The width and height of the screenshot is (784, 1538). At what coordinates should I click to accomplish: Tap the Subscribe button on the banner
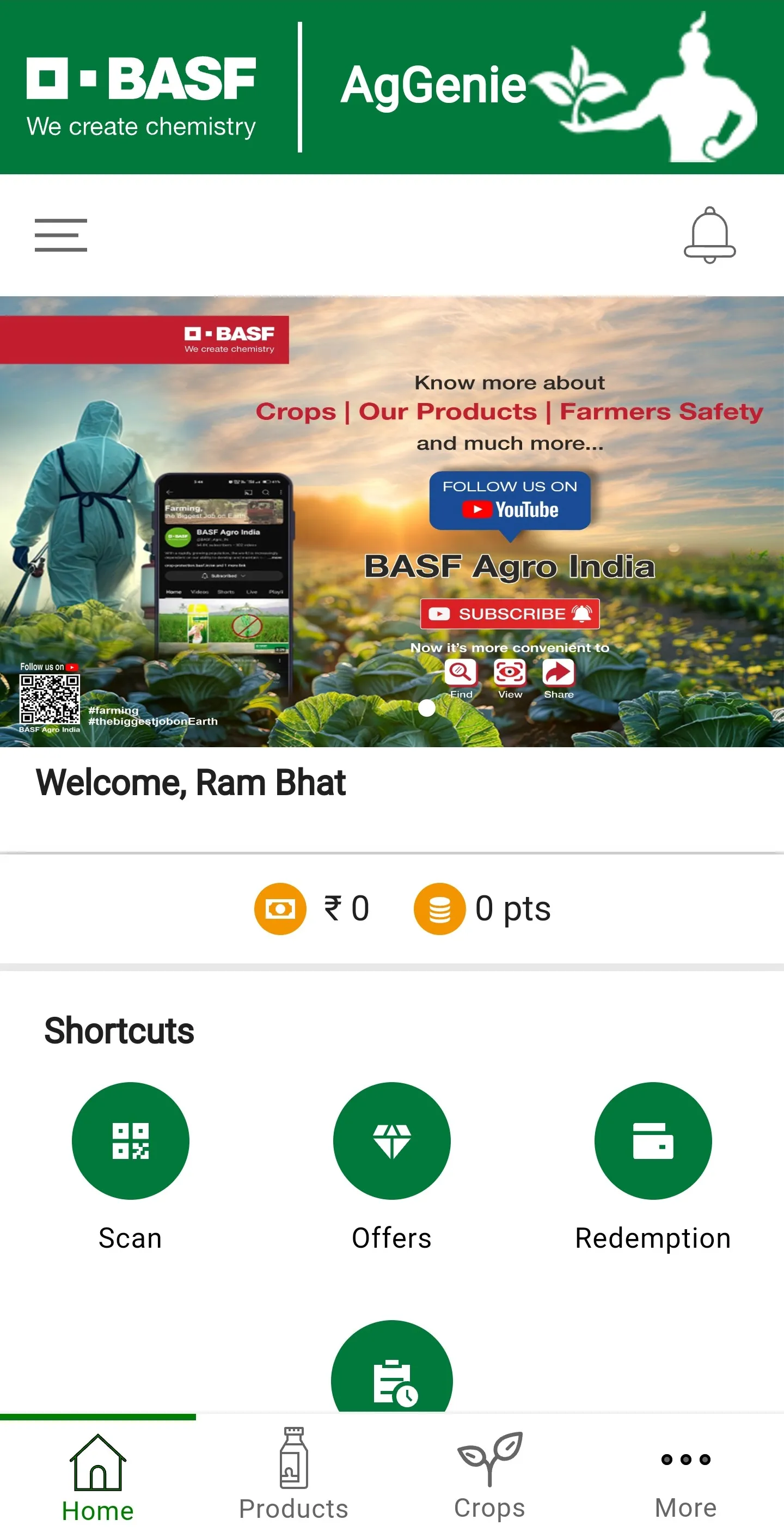coord(509,613)
